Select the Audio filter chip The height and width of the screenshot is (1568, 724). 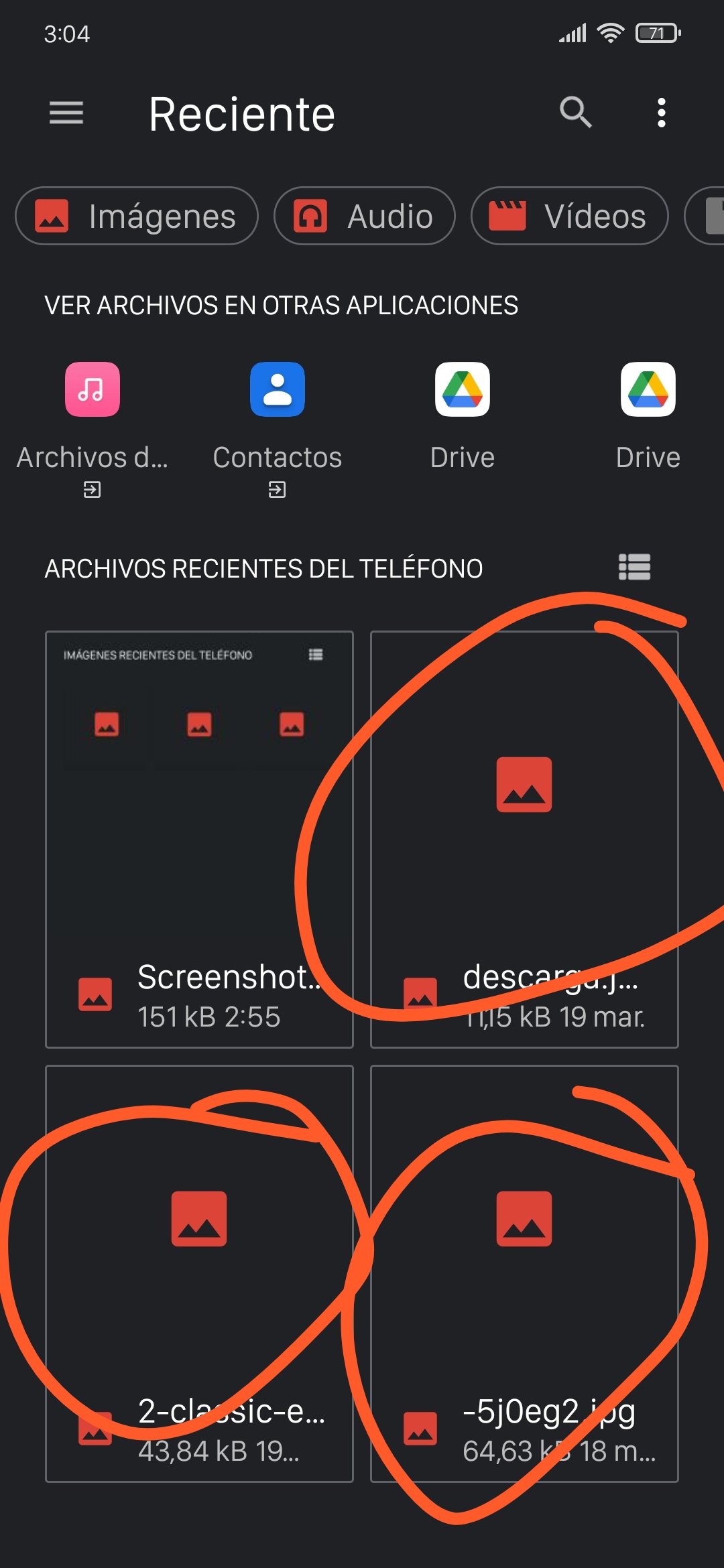(365, 216)
